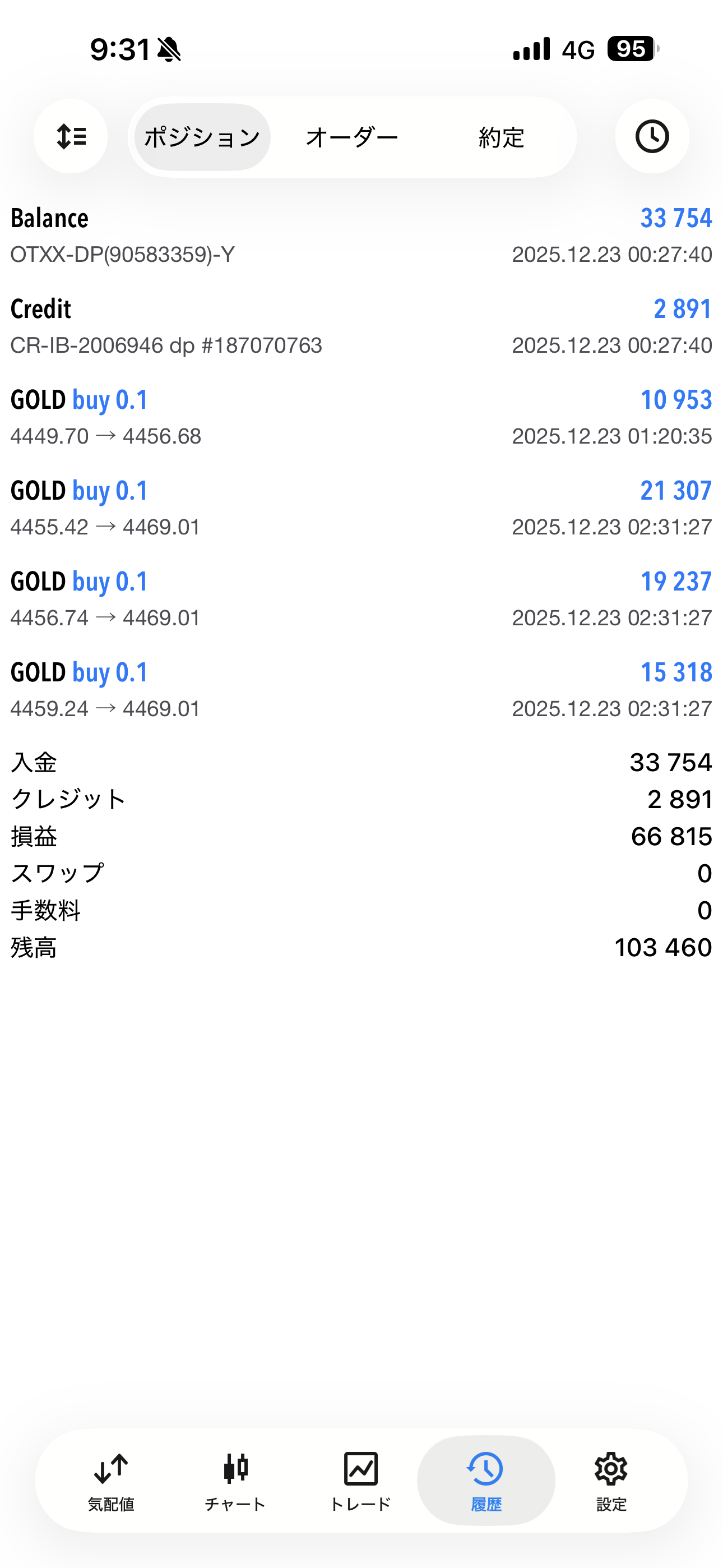Switch to the トレード tab
This screenshot has height=1568, width=723.
click(360, 1481)
